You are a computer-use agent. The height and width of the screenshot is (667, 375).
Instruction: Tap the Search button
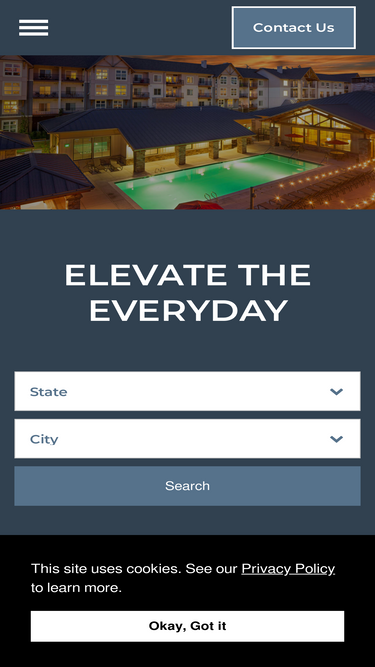[x=188, y=486]
